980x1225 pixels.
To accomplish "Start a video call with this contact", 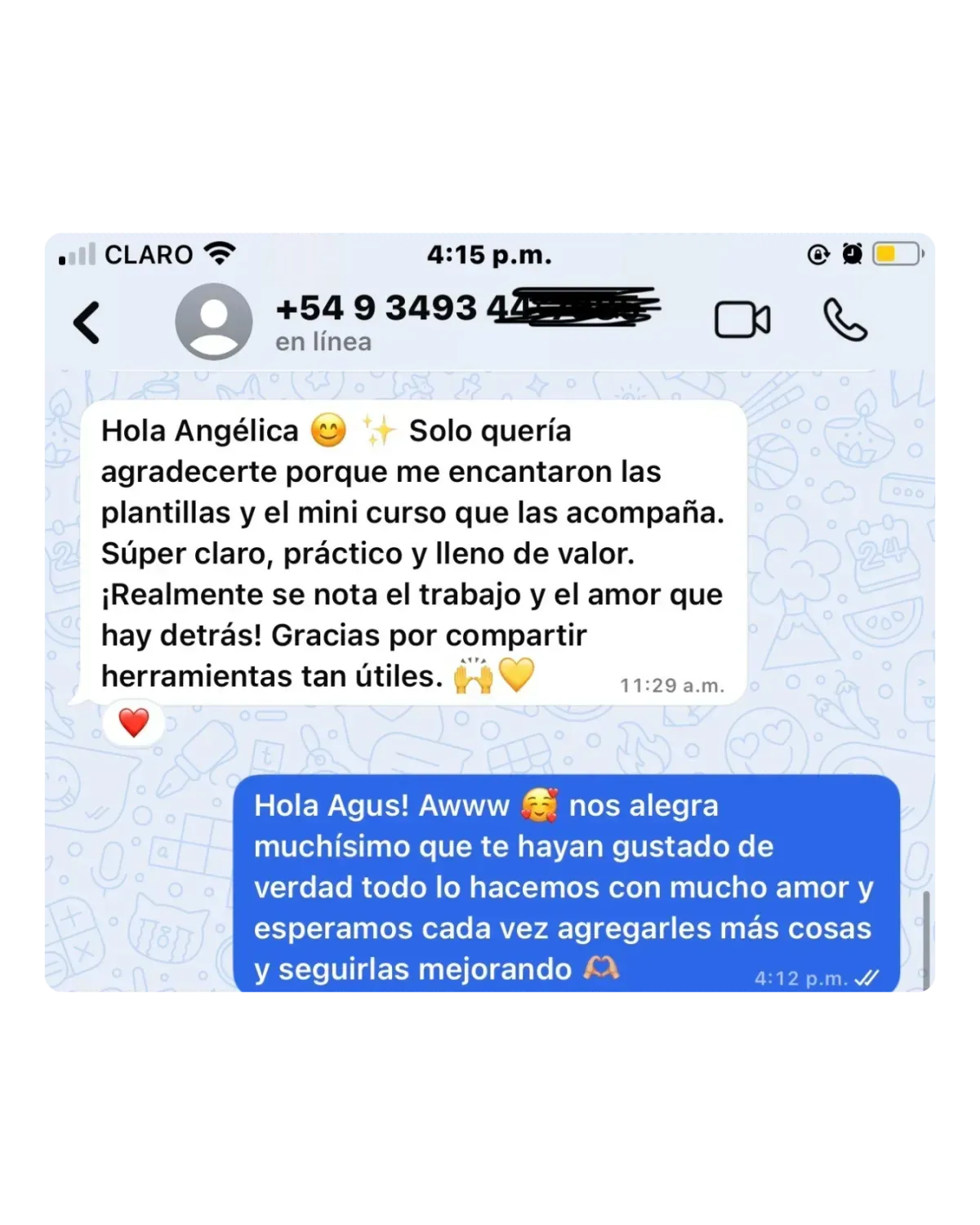I will pyautogui.click(x=742, y=320).
